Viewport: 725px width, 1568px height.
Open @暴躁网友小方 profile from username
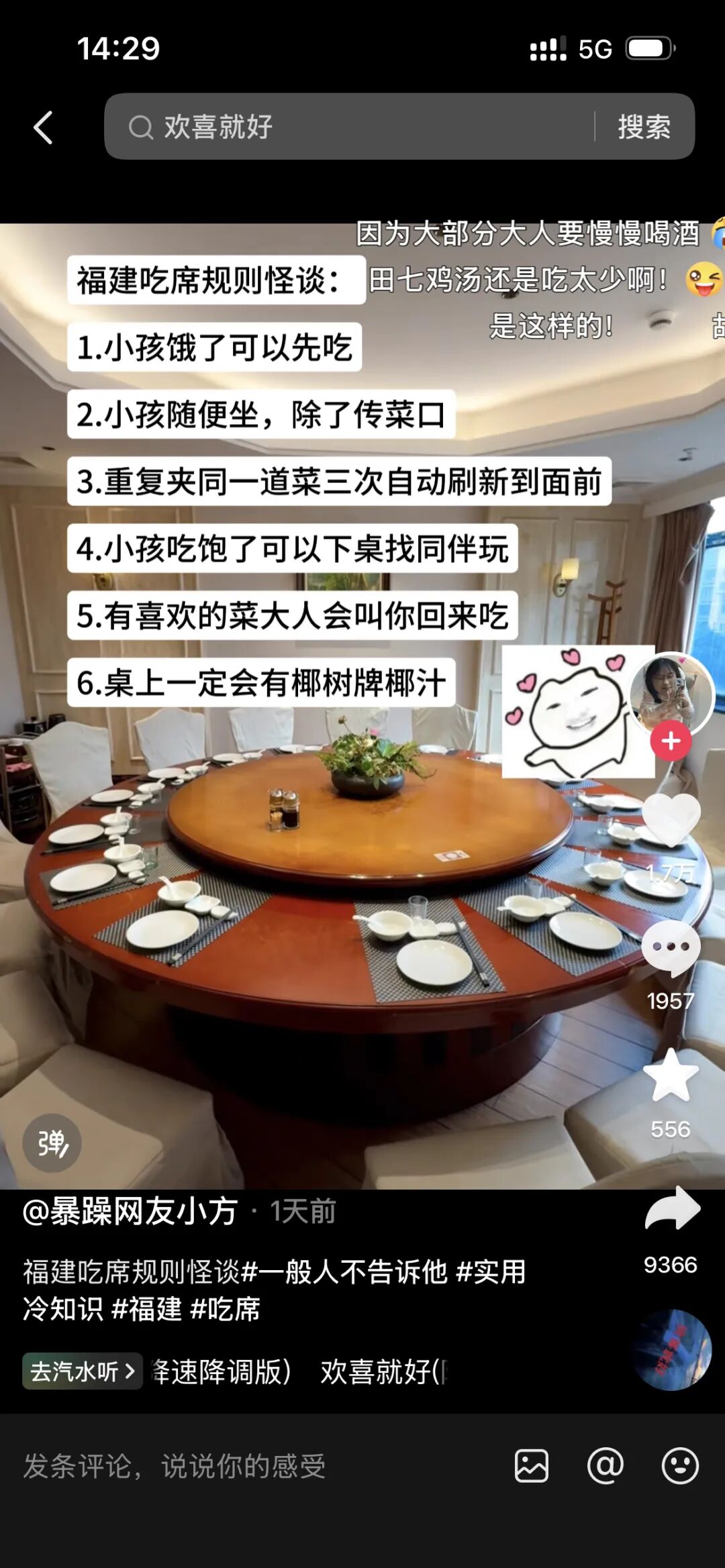pos(130,1211)
